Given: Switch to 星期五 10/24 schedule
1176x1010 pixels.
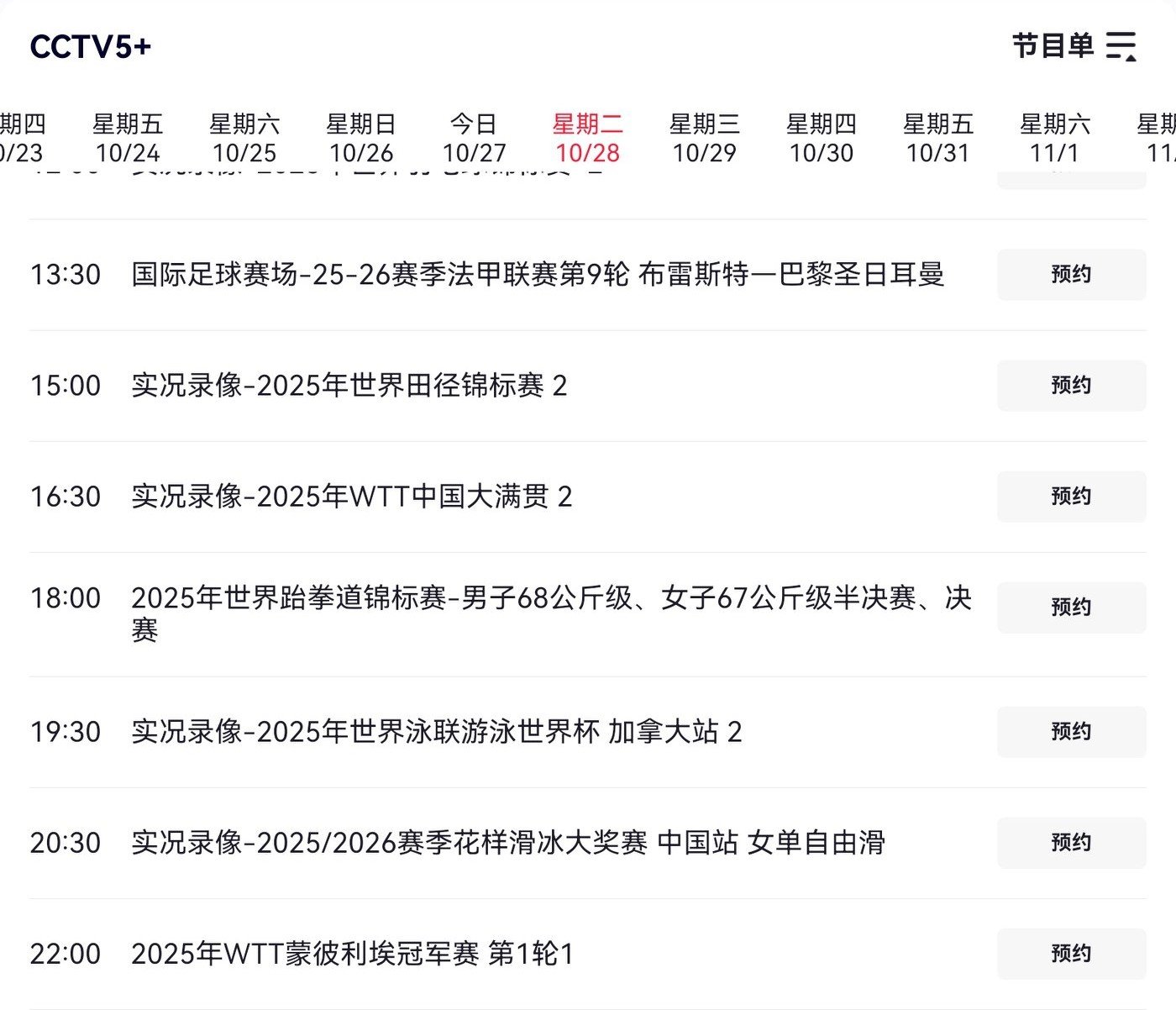Looking at the screenshot, I should (128, 139).
